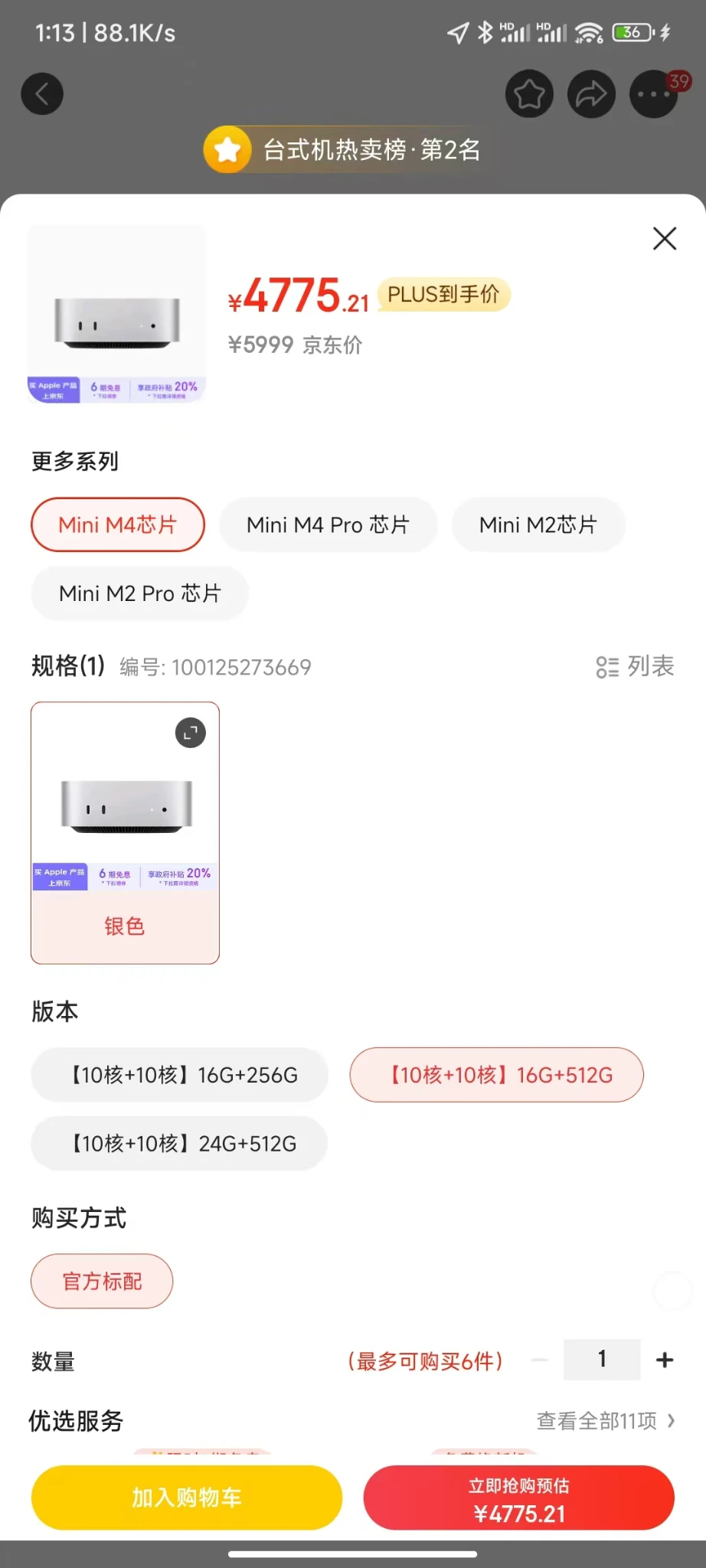The image size is (706, 1568).
Task: Close the product options sheet
Action: point(664,238)
